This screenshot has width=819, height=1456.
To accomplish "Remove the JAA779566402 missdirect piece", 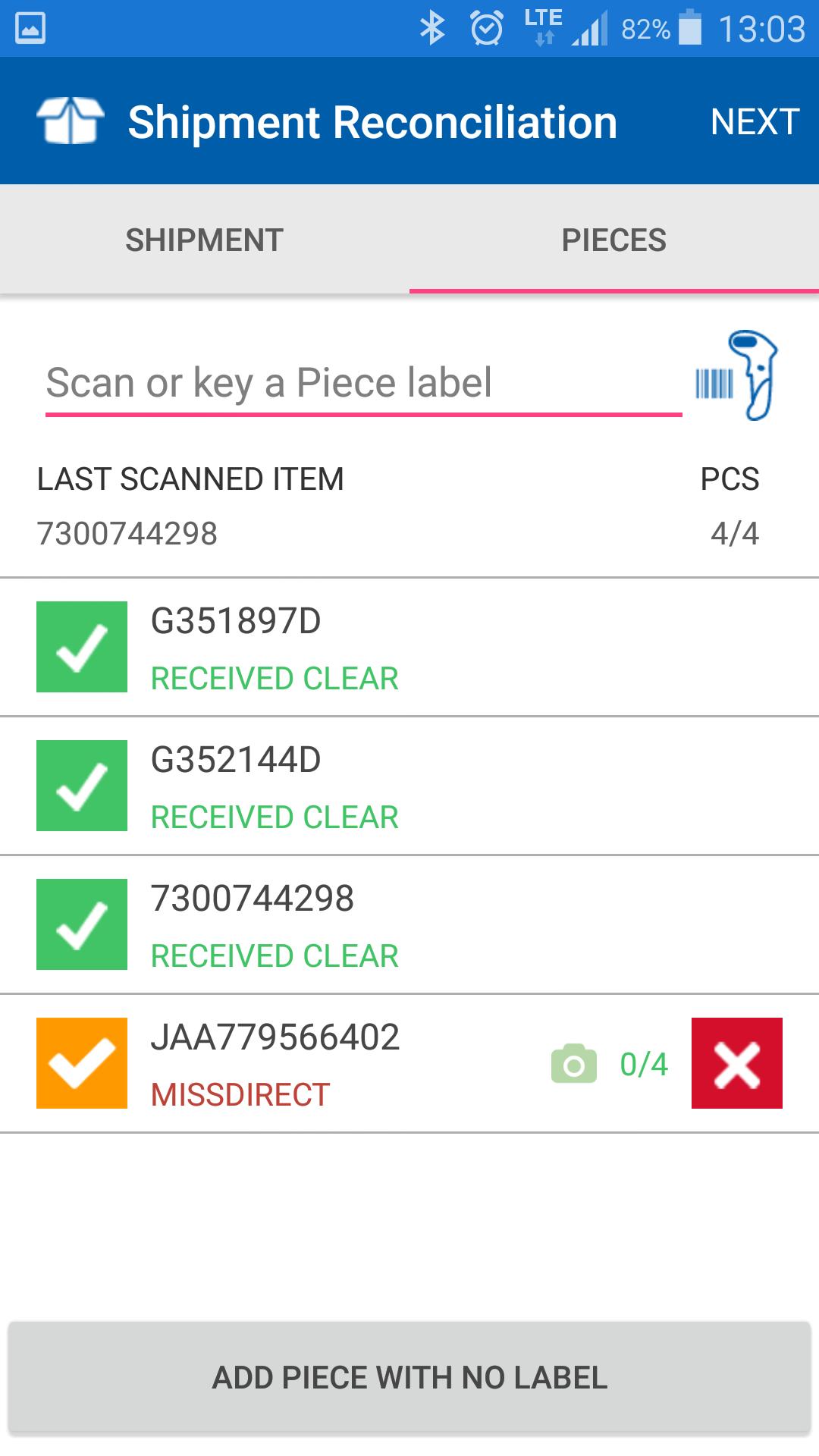I will pyautogui.click(x=736, y=1063).
